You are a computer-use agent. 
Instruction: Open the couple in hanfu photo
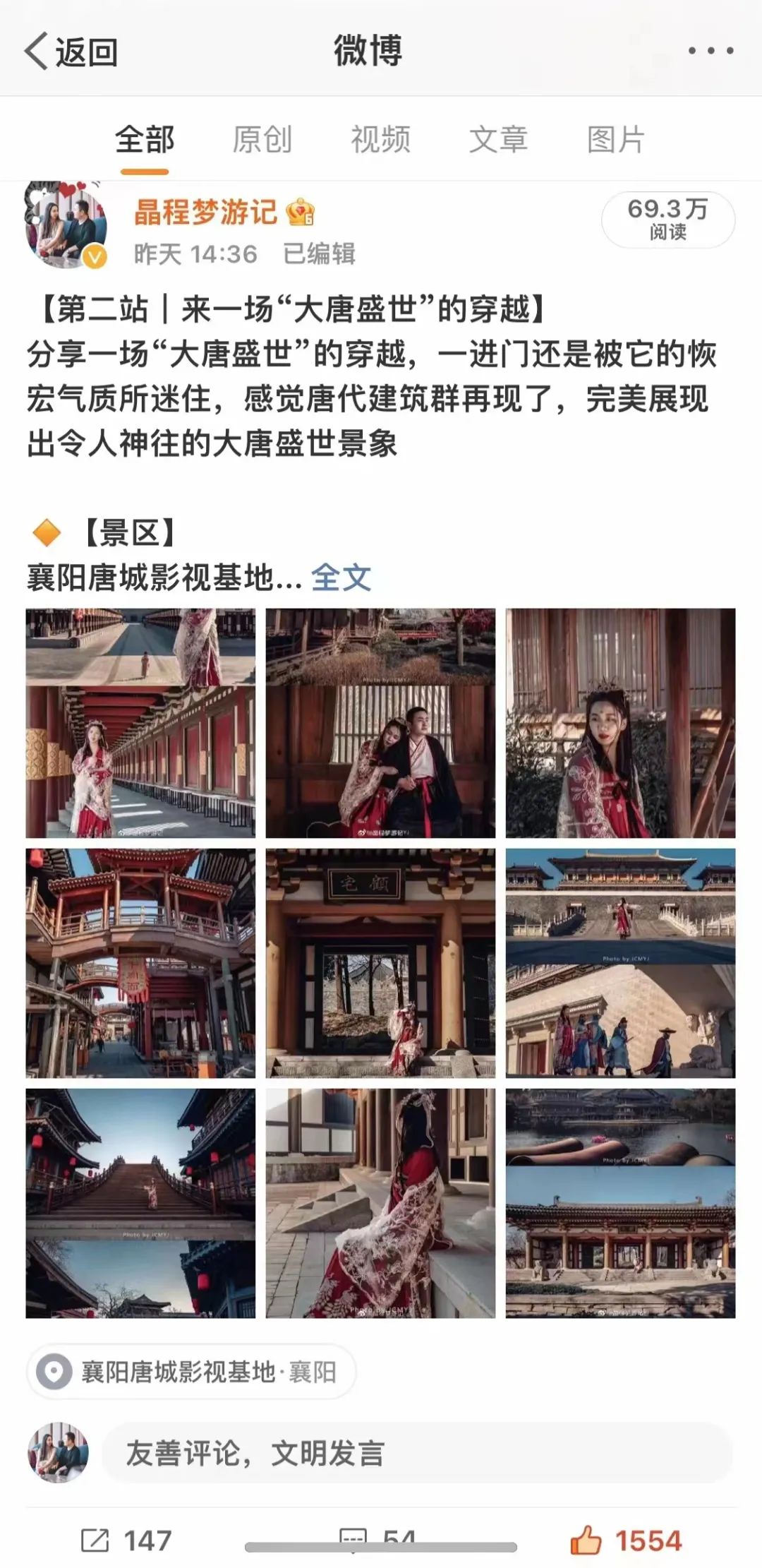[x=380, y=723]
